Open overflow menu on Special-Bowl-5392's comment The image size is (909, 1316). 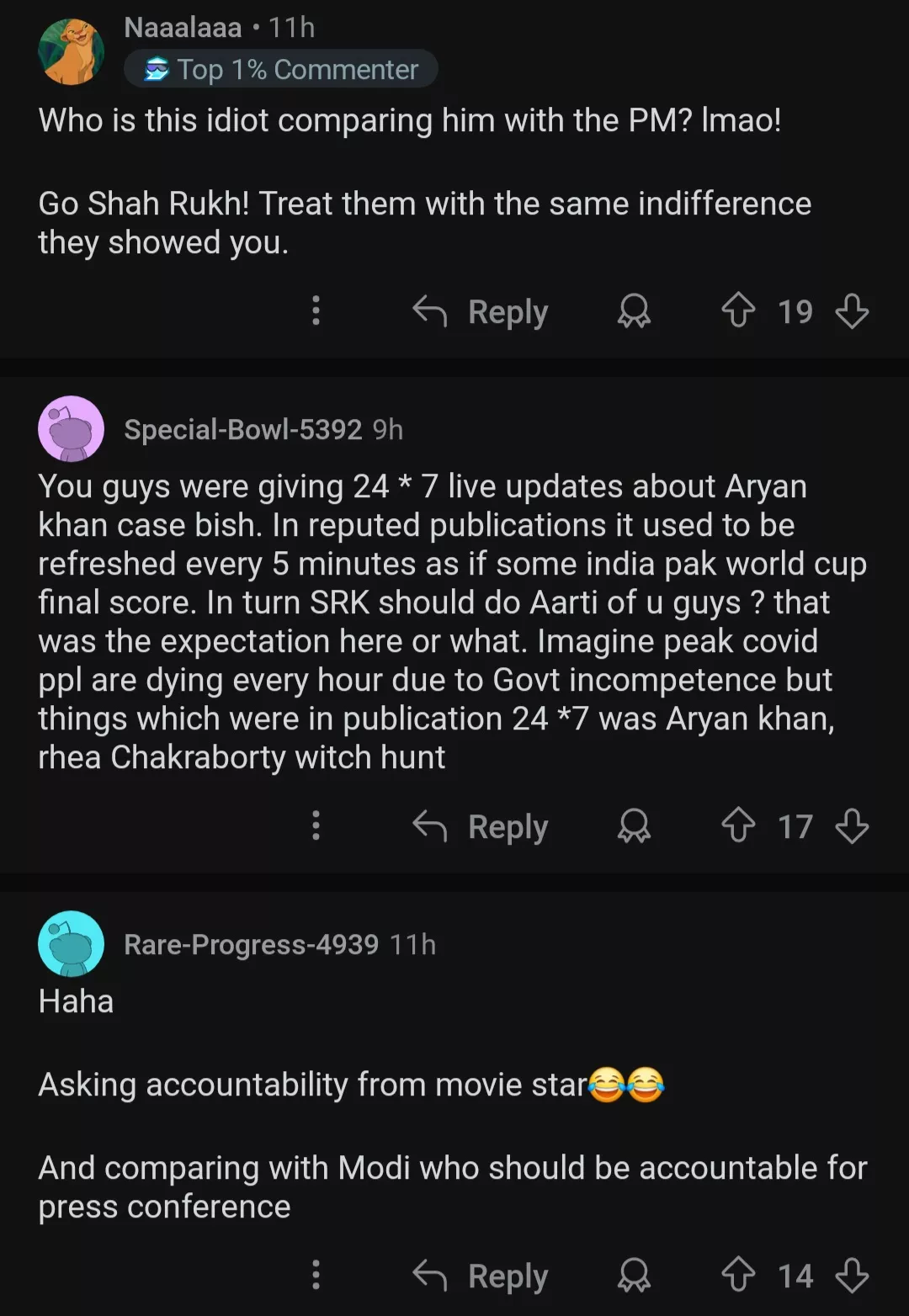[316, 825]
